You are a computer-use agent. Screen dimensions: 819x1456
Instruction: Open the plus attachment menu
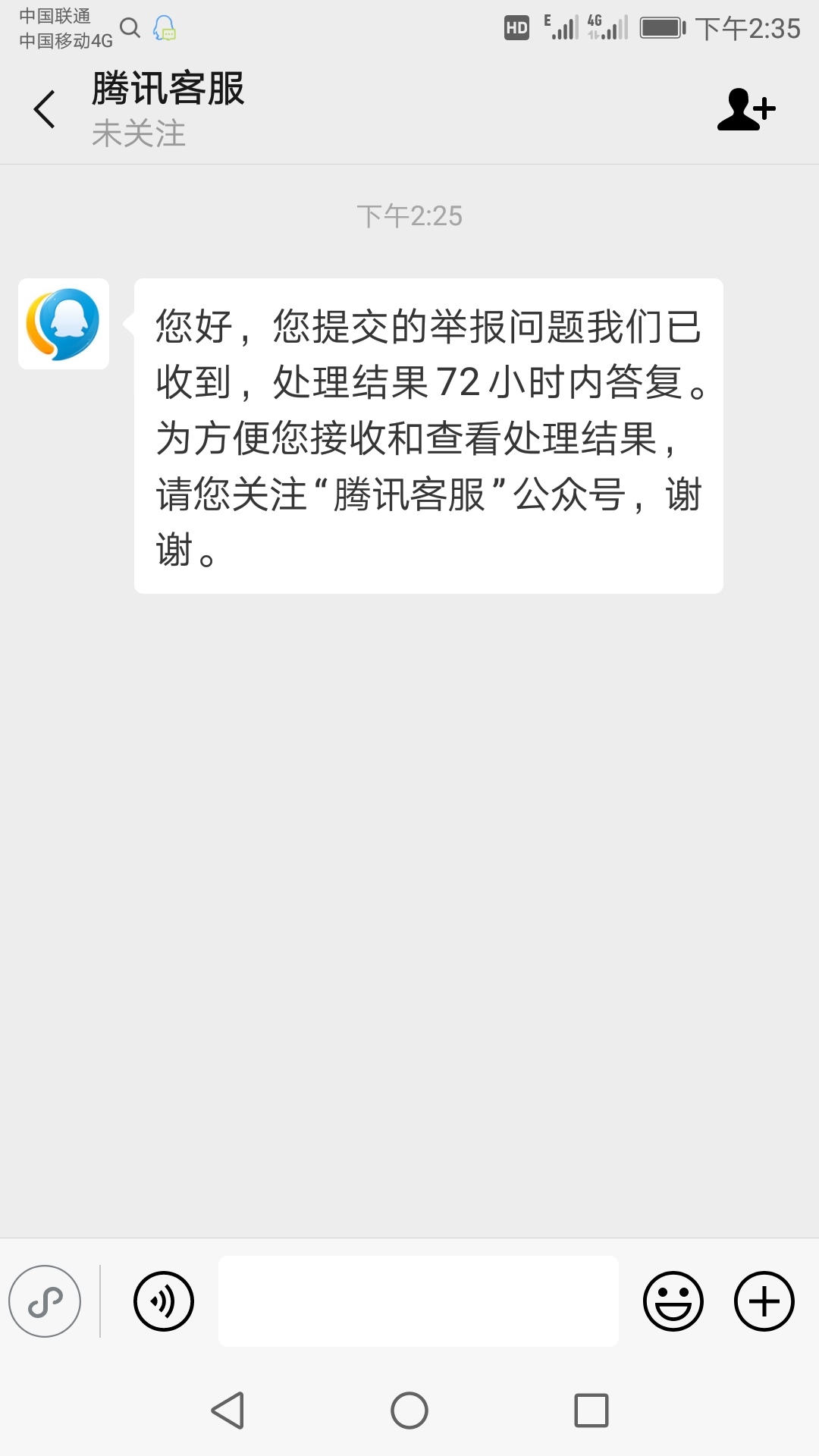pos(764,1301)
